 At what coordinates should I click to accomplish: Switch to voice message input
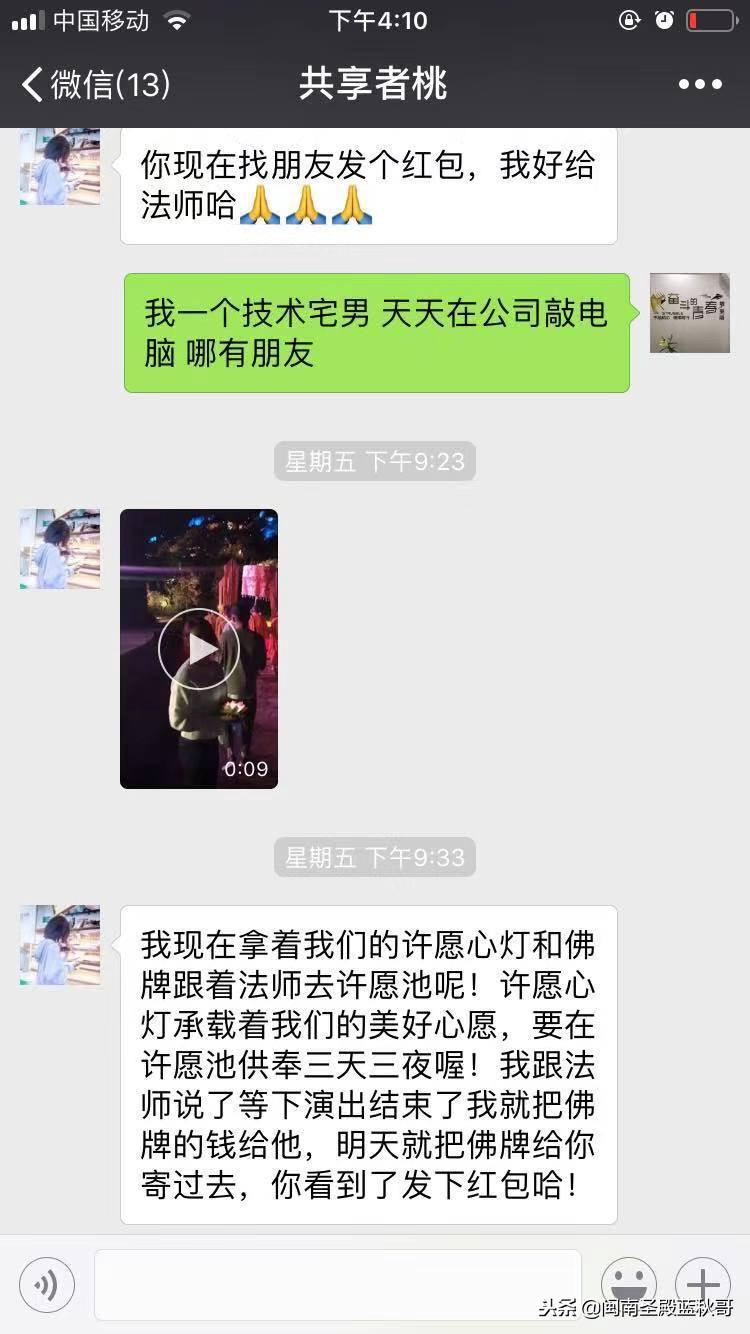tap(47, 1284)
